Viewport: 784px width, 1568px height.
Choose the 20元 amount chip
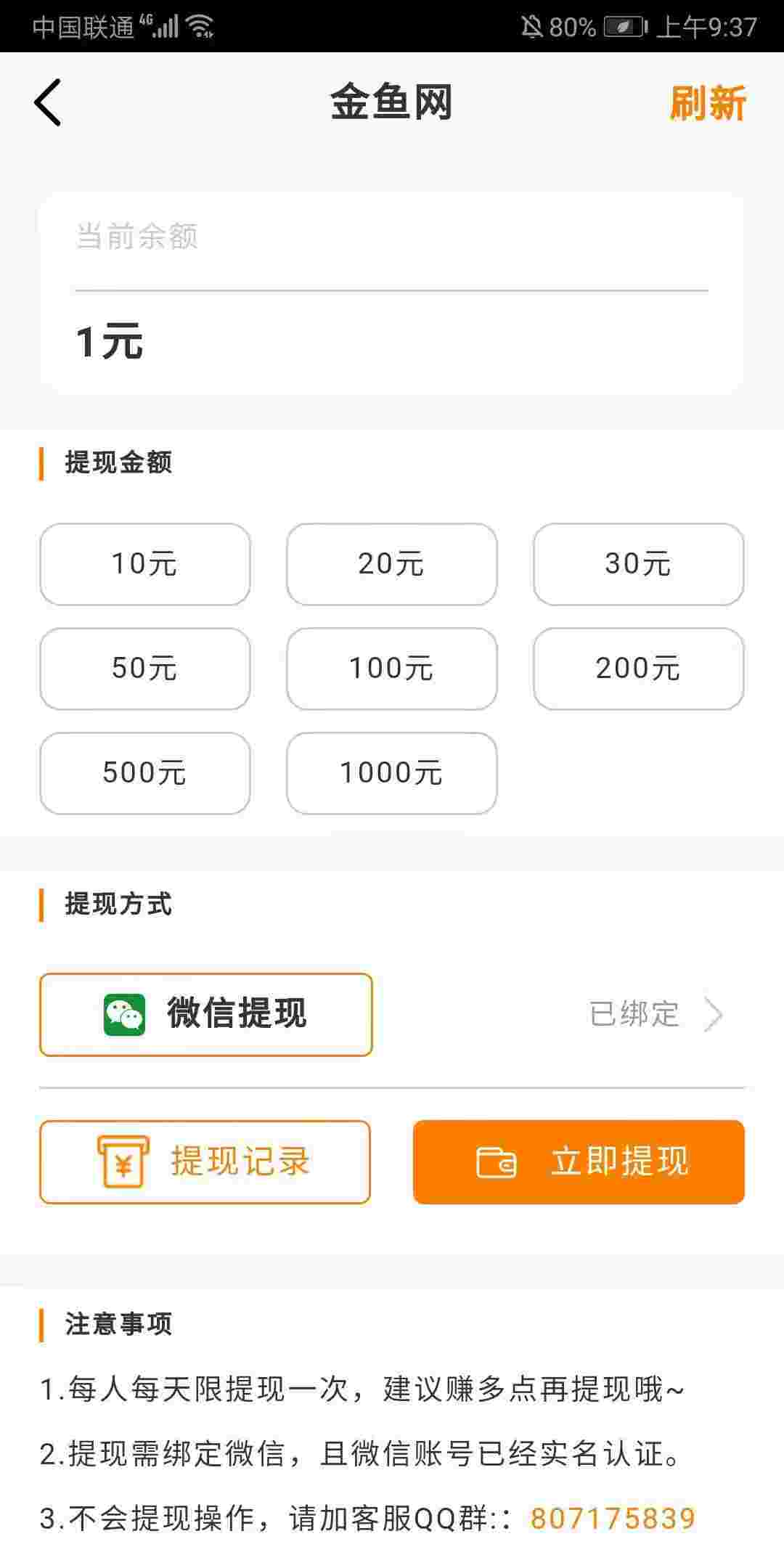tap(392, 564)
